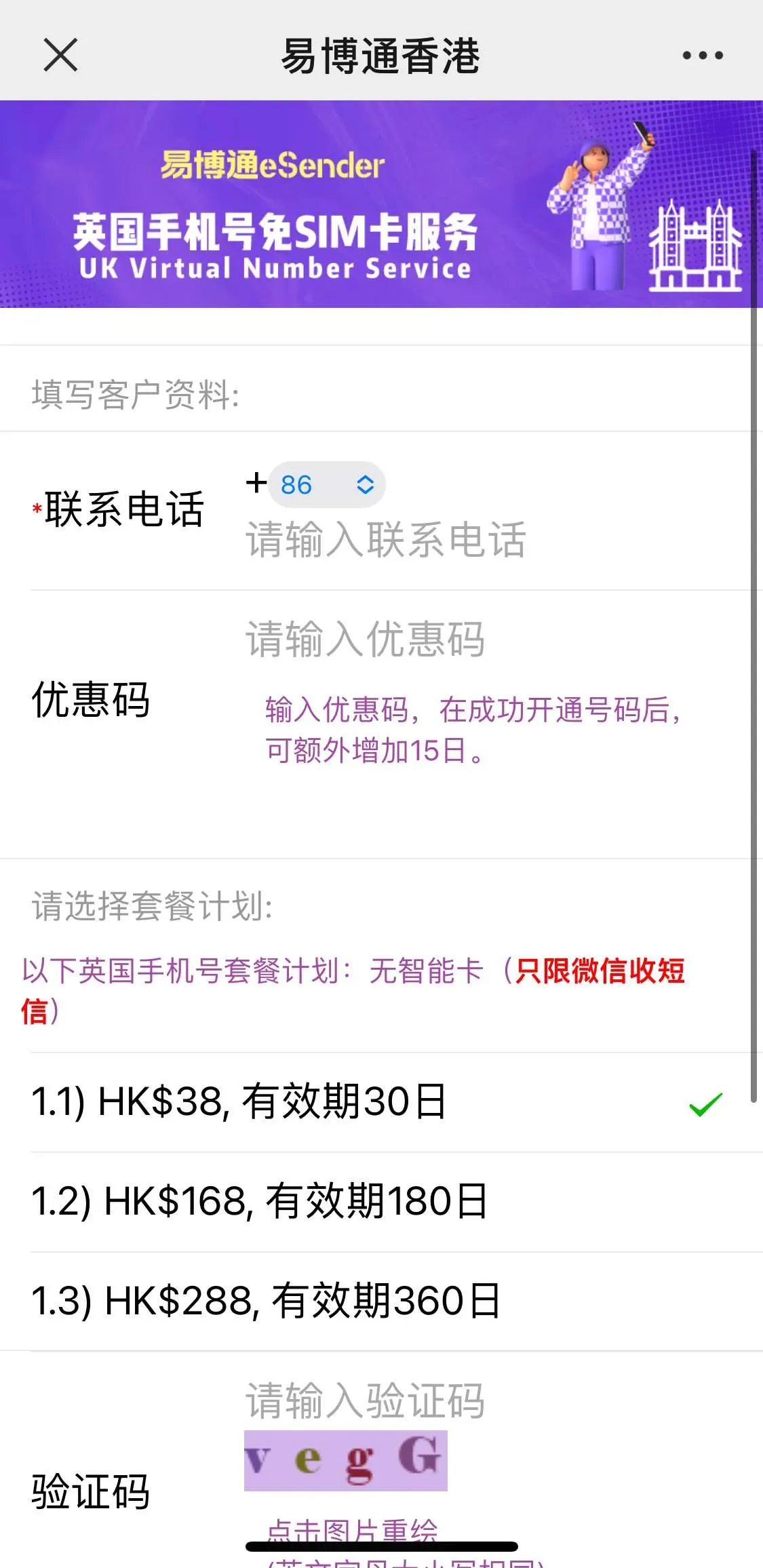Tap the 点击图片重绘 link

click(x=352, y=1529)
